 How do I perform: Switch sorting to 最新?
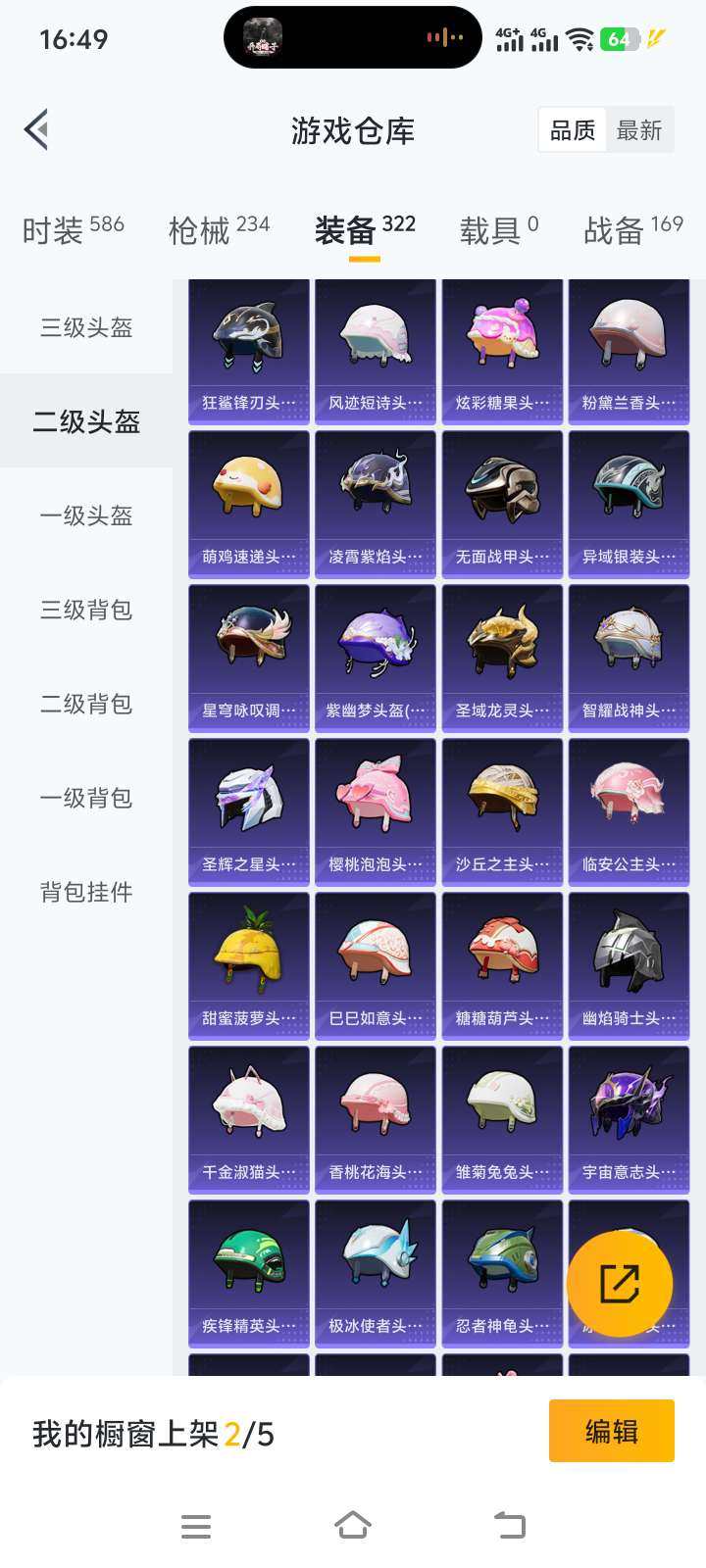[640, 129]
